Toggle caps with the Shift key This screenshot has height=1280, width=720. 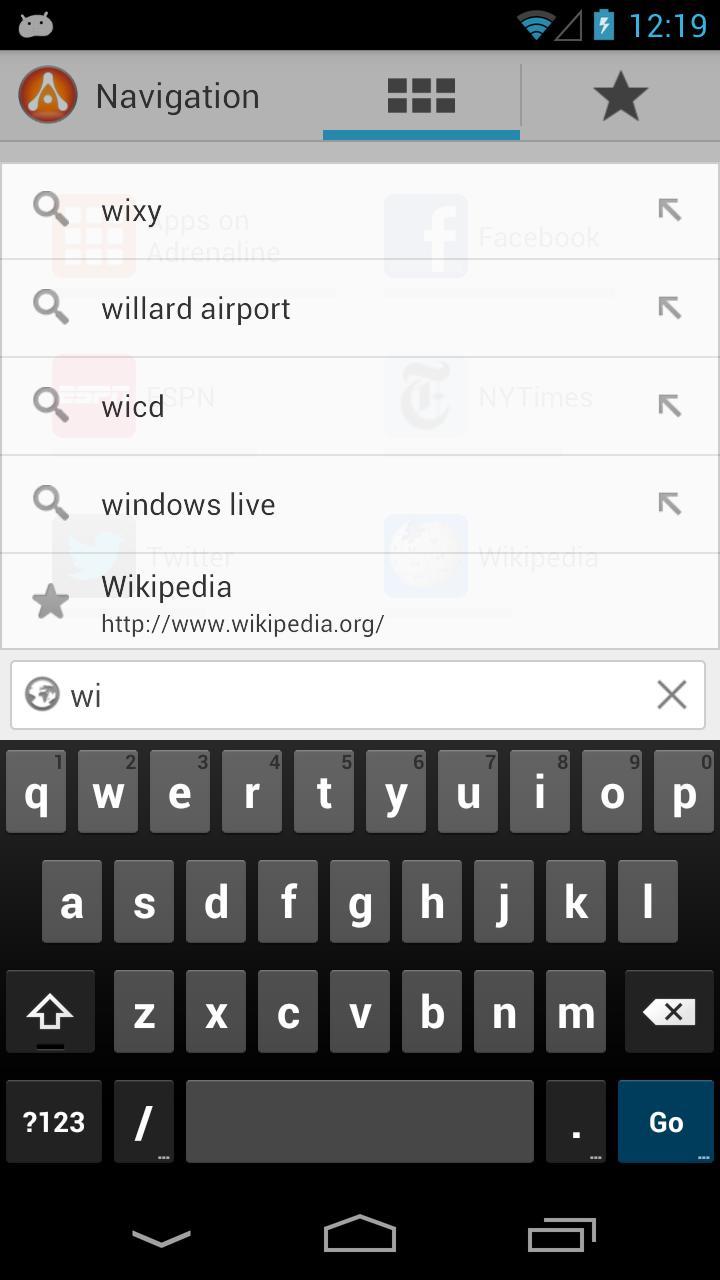tap(50, 1012)
